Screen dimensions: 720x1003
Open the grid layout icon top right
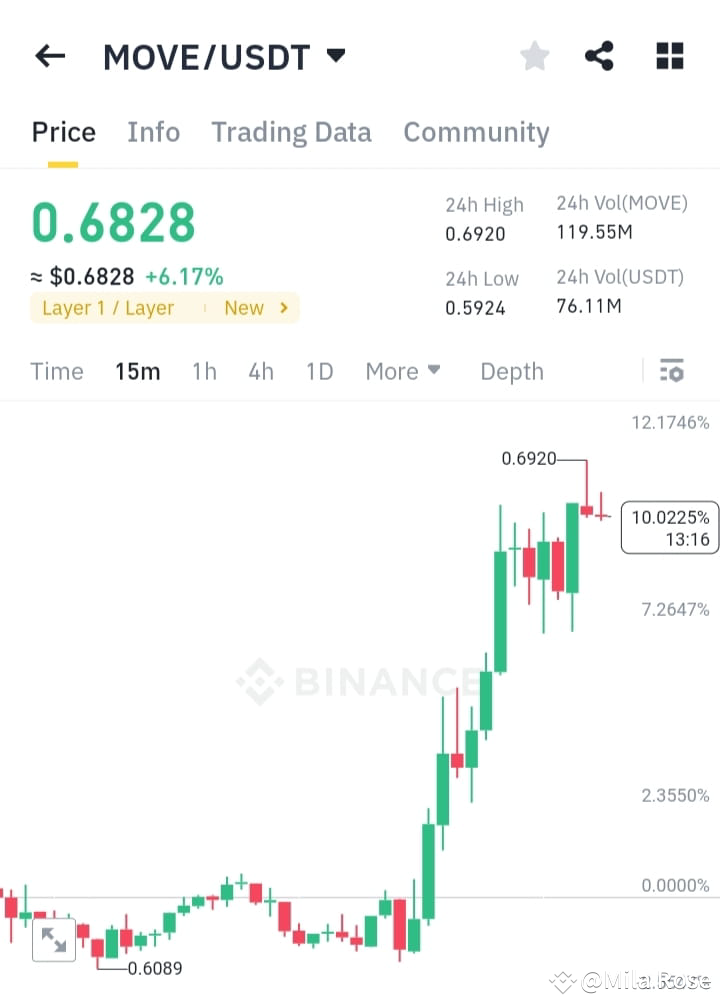click(668, 56)
